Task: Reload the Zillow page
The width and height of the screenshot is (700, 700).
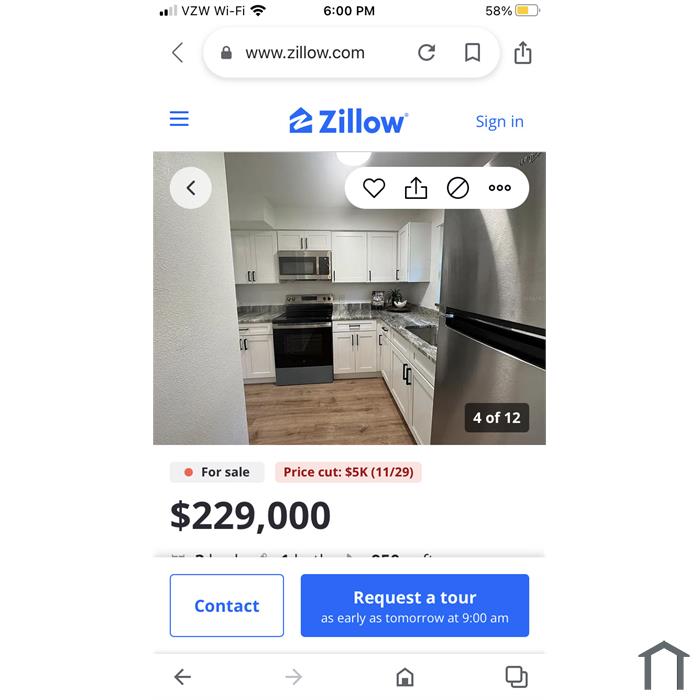Action: 426,53
